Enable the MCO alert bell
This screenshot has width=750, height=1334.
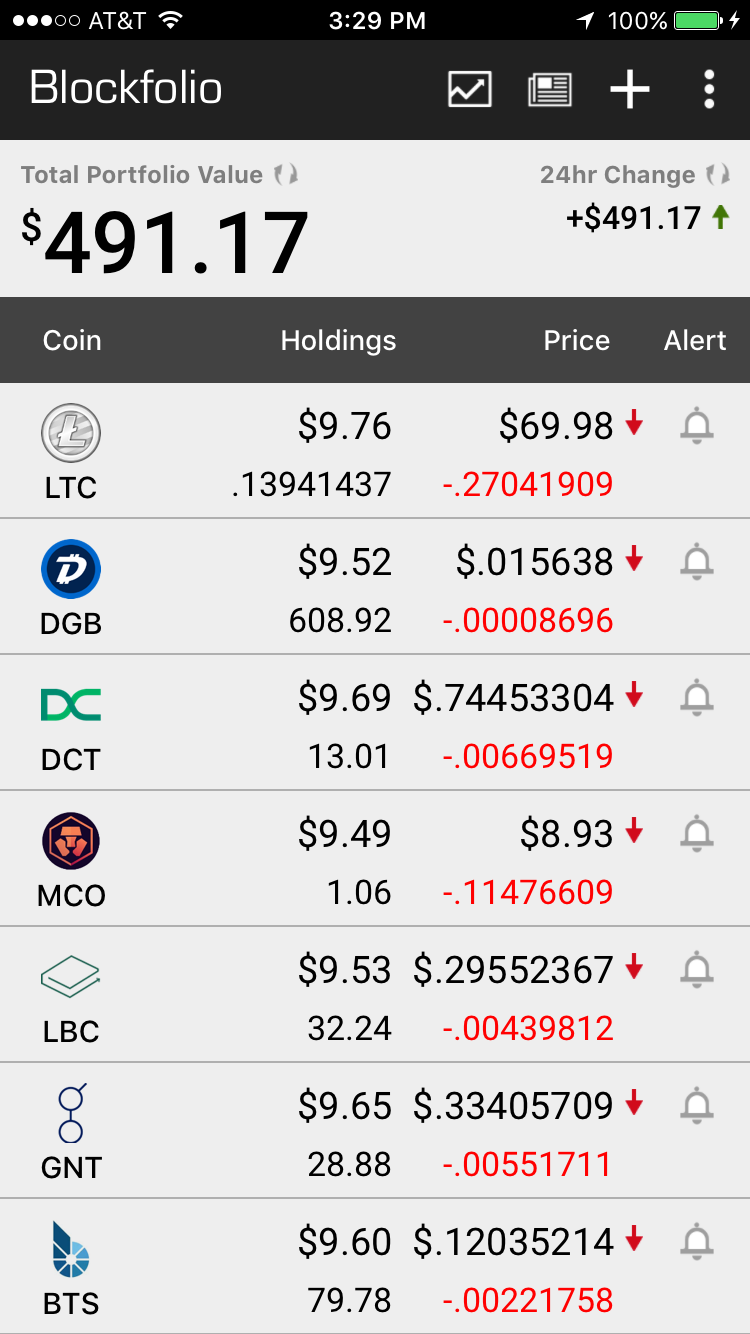[x=697, y=835]
